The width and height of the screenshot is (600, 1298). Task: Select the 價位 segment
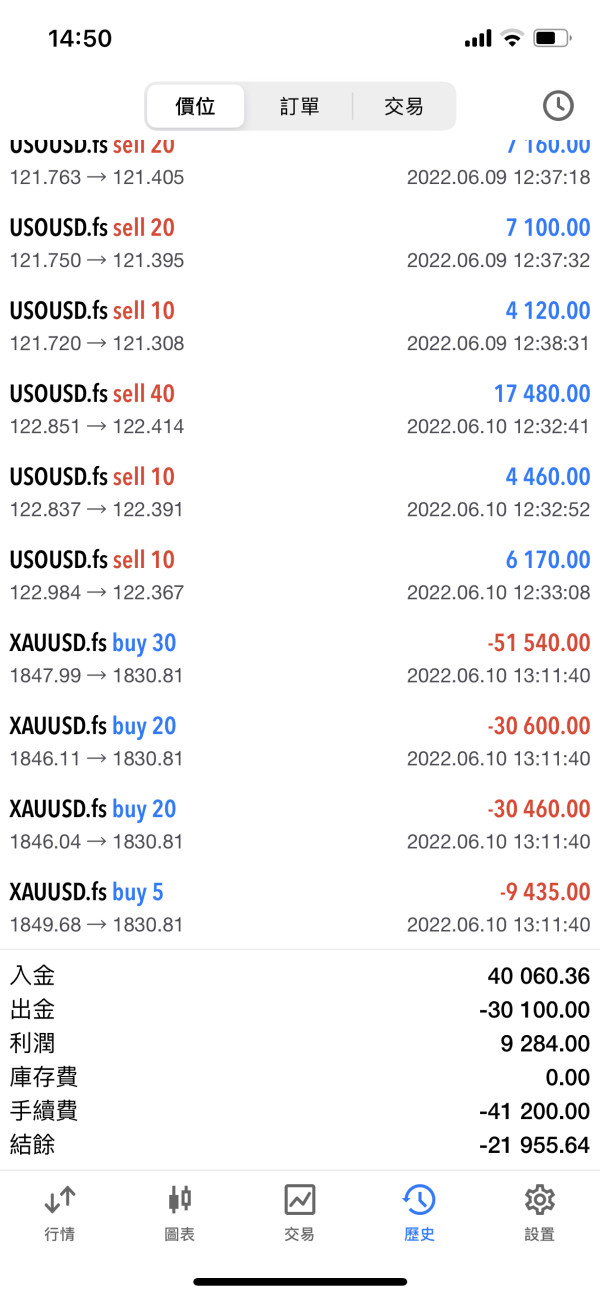point(195,106)
